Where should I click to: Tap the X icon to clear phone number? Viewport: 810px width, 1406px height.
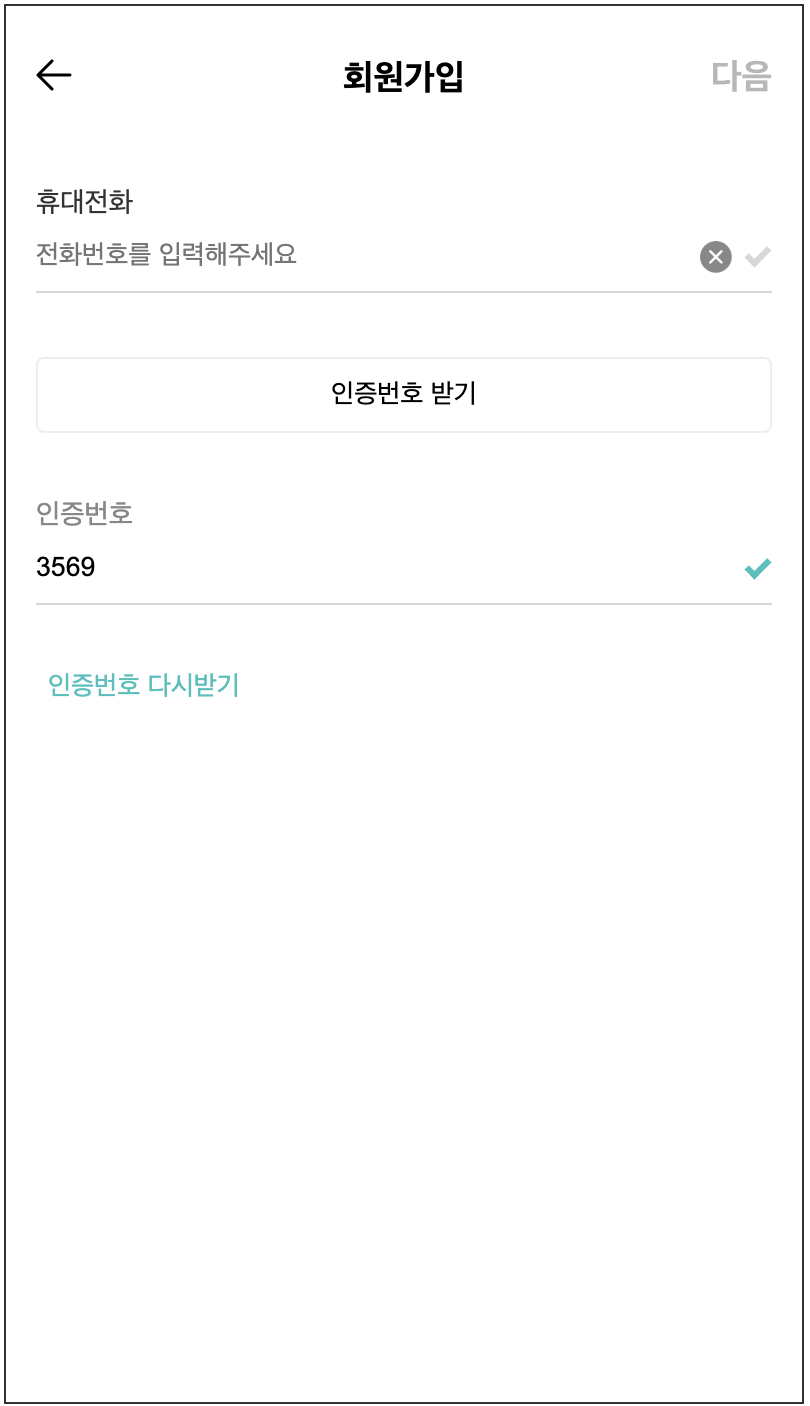pos(716,257)
